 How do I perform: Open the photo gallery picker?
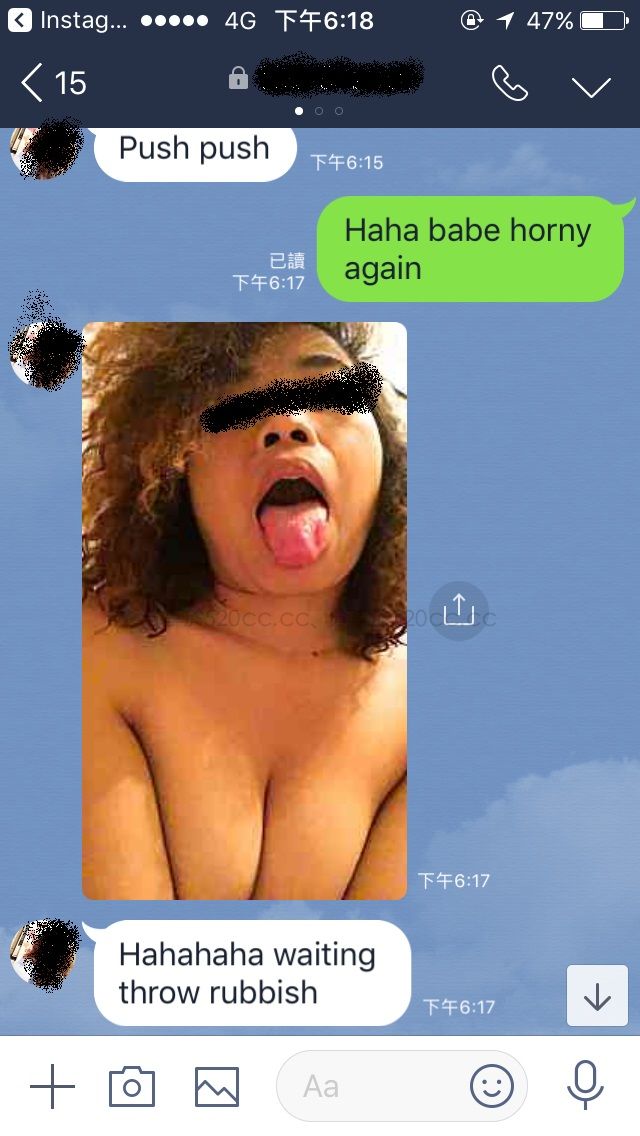pos(217,1086)
